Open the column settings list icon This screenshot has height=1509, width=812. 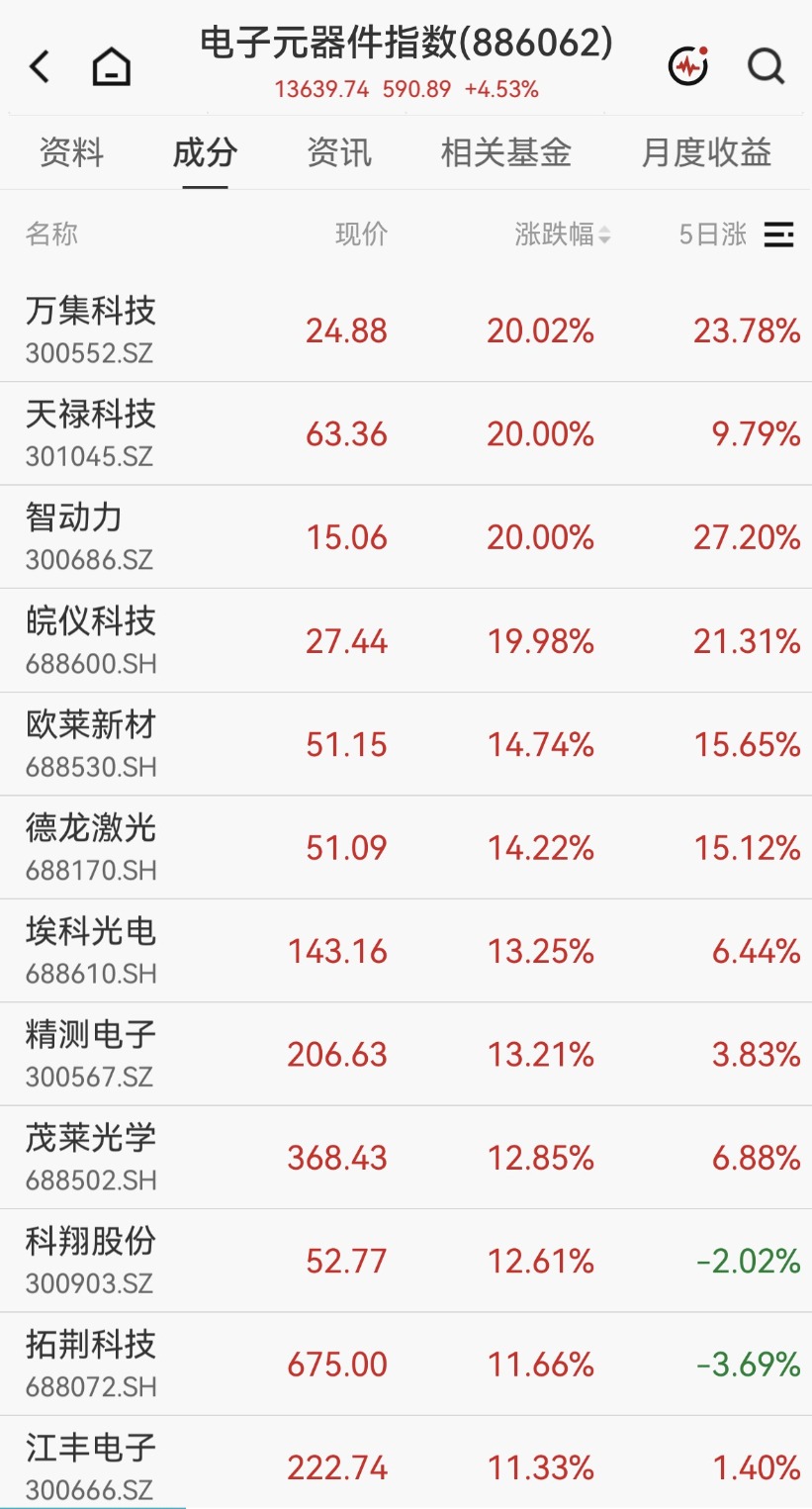(x=779, y=235)
